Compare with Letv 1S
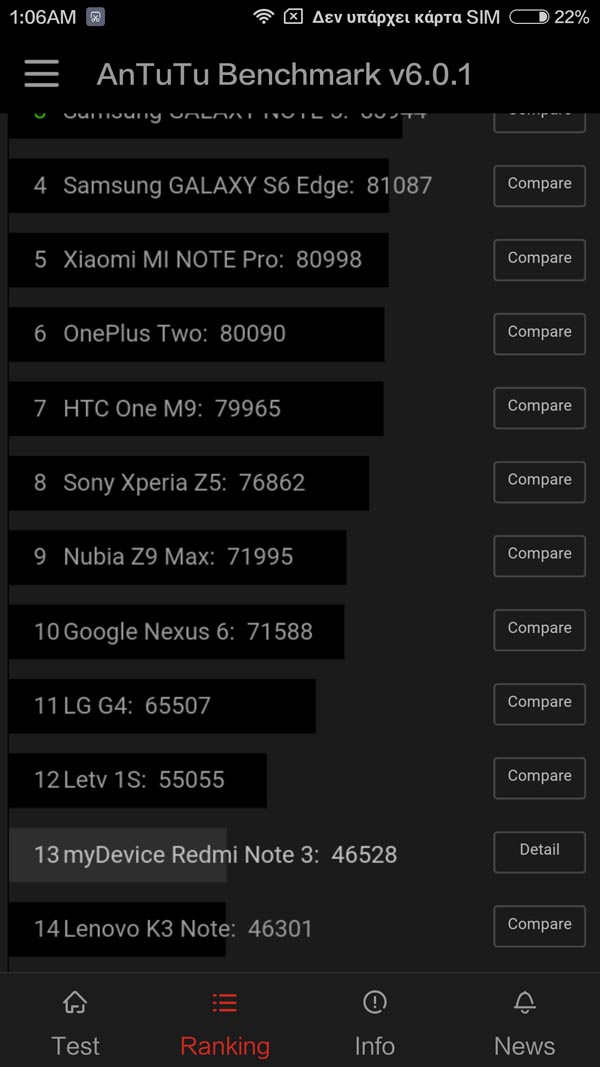This screenshot has width=600, height=1067. tap(539, 778)
